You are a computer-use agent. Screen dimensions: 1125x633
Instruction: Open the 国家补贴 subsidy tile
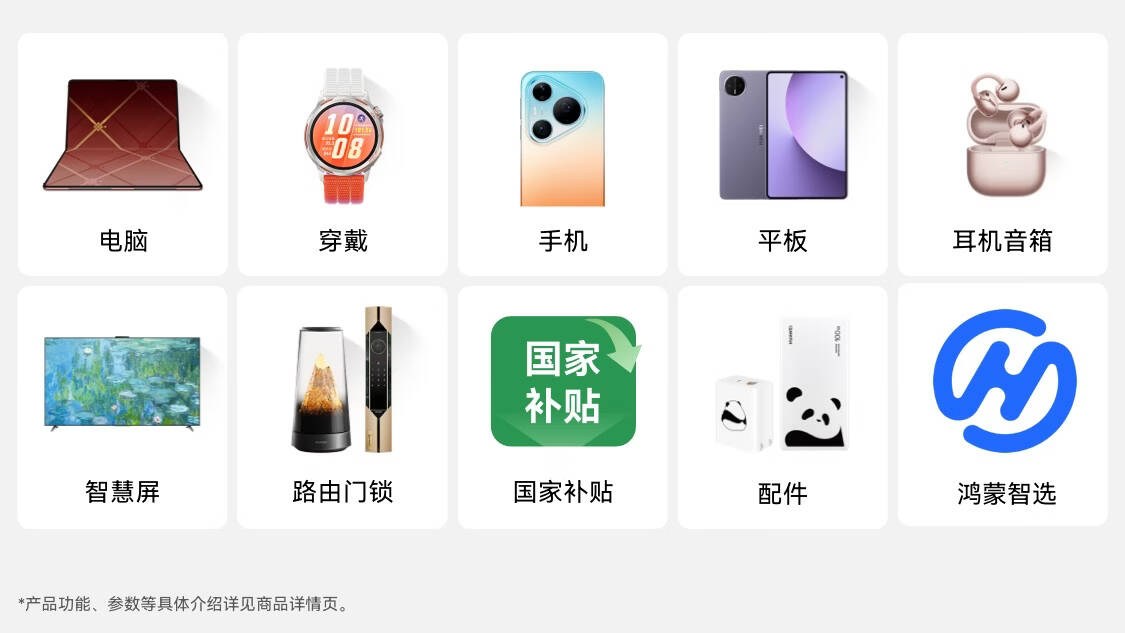pos(563,407)
